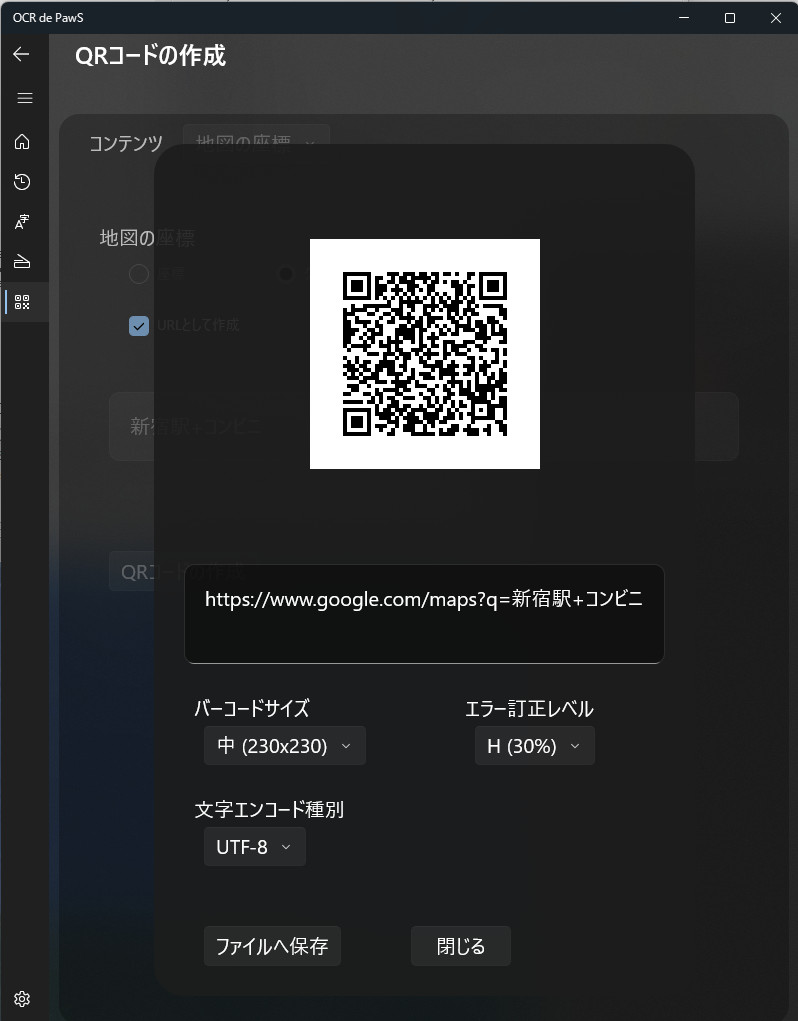The image size is (798, 1021).
Task: Maximize the app window
Action: pos(730,18)
